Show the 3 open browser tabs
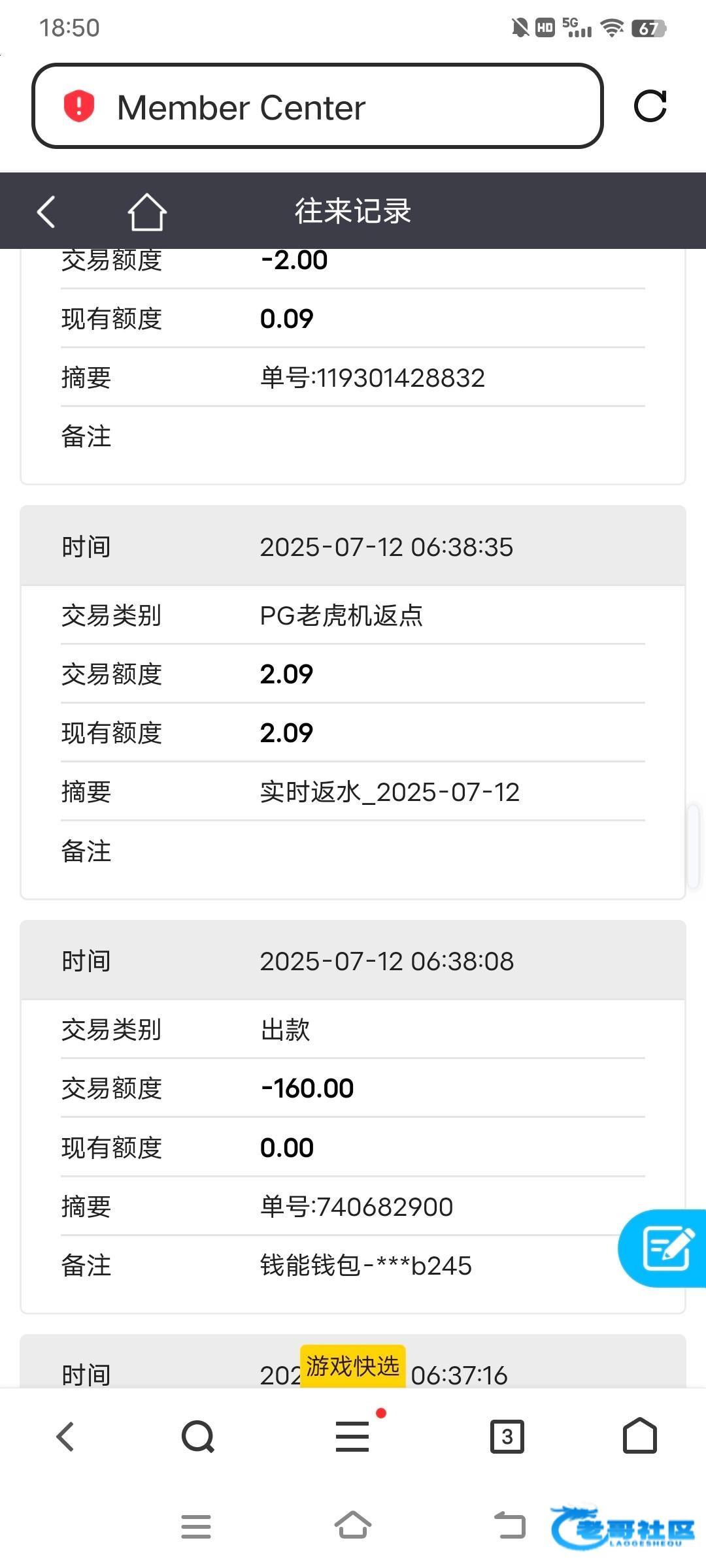 pos(507,1436)
